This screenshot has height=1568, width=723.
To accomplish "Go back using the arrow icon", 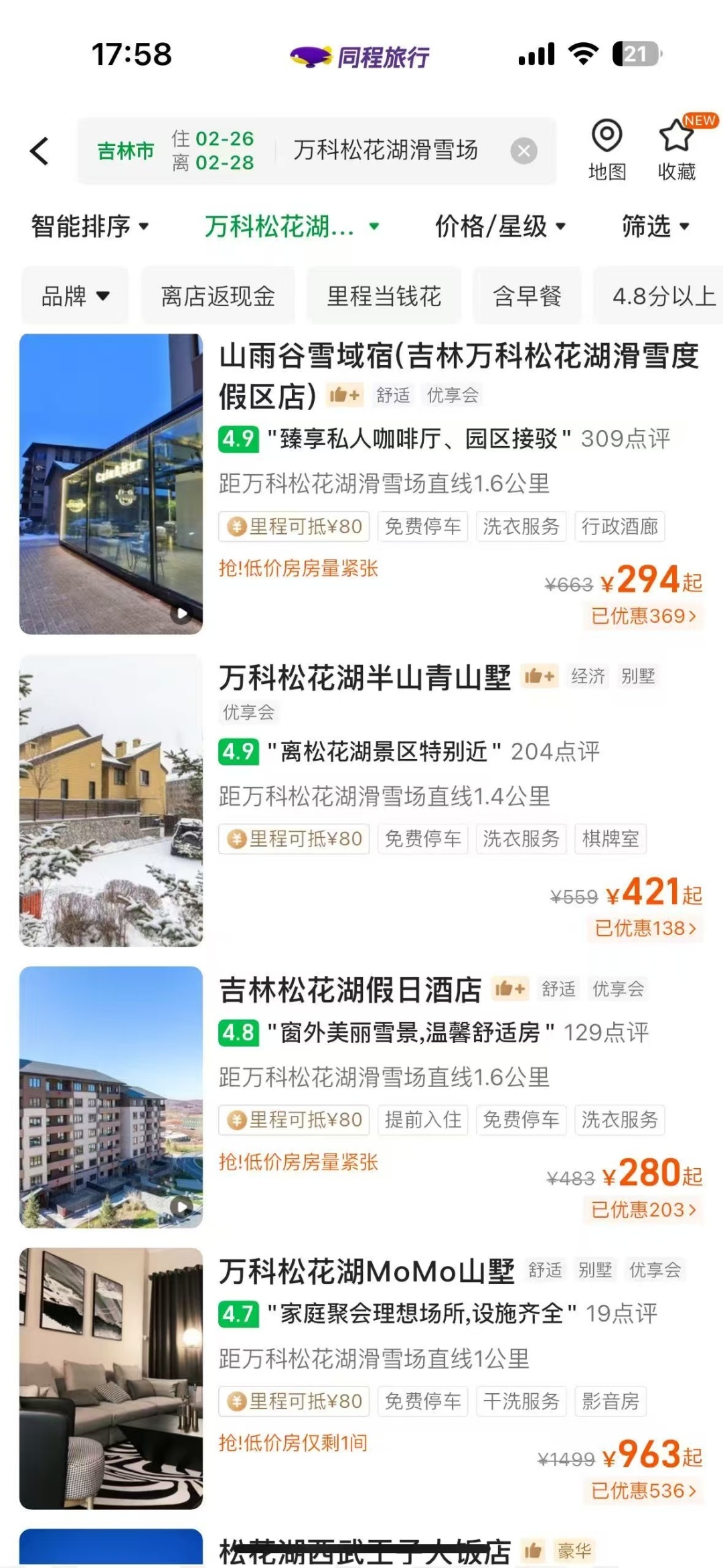I will coord(40,151).
